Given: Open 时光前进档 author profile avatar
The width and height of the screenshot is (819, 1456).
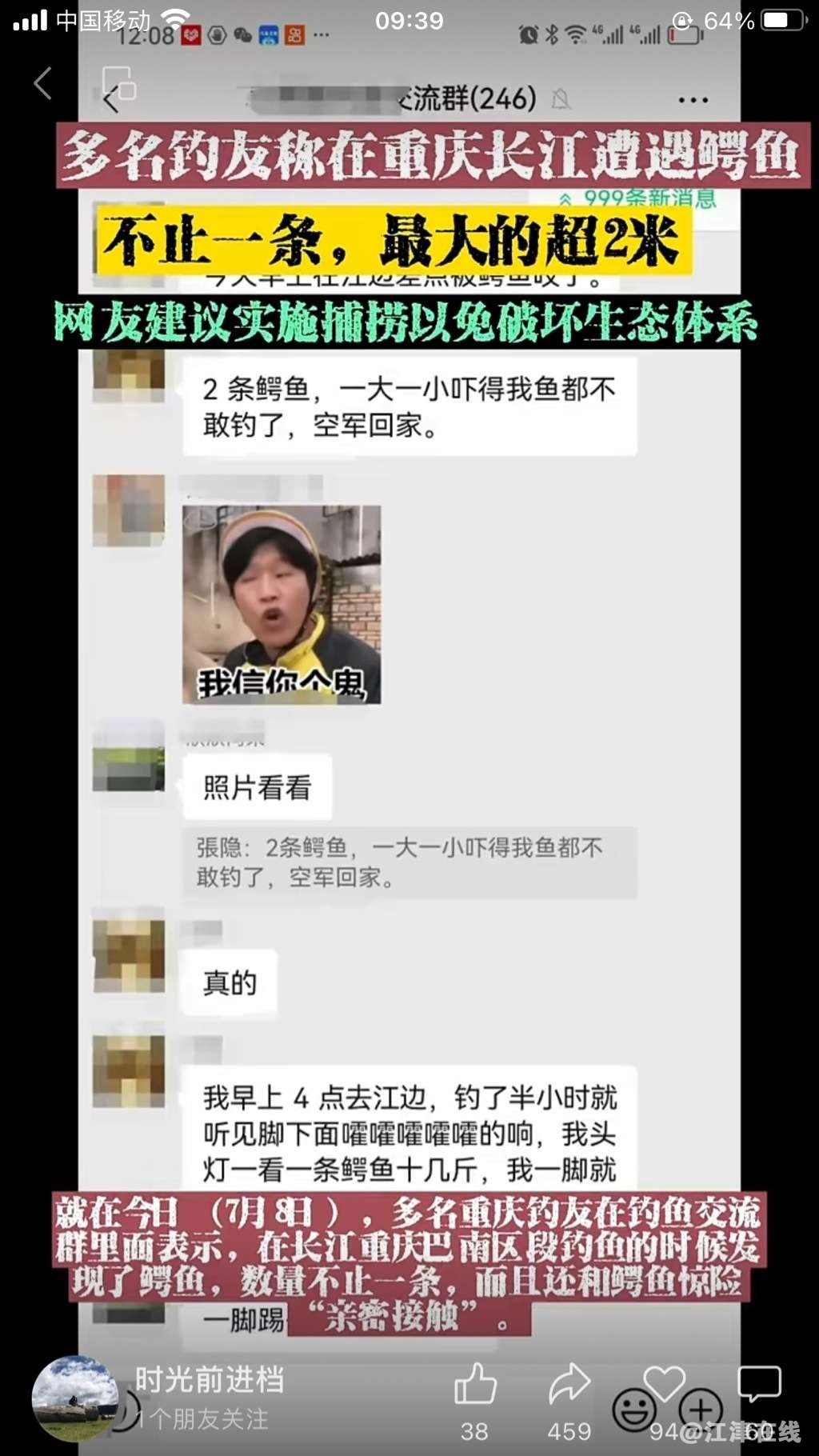Looking at the screenshot, I should (74, 1398).
